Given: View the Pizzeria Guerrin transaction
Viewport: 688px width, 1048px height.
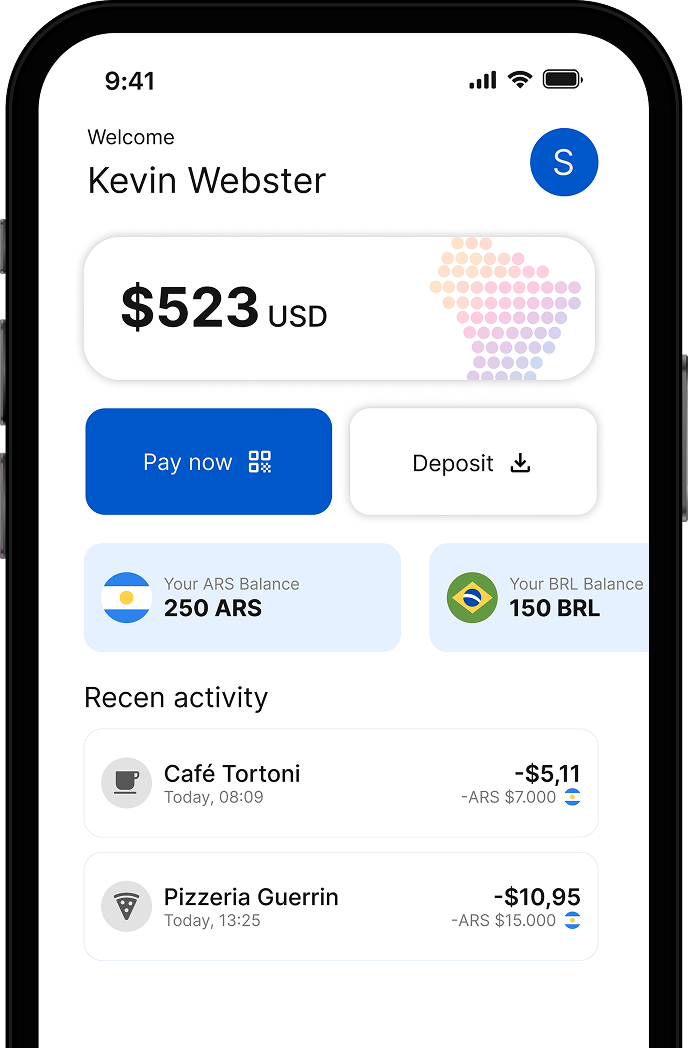Looking at the screenshot, I should (x=341, y=907).
